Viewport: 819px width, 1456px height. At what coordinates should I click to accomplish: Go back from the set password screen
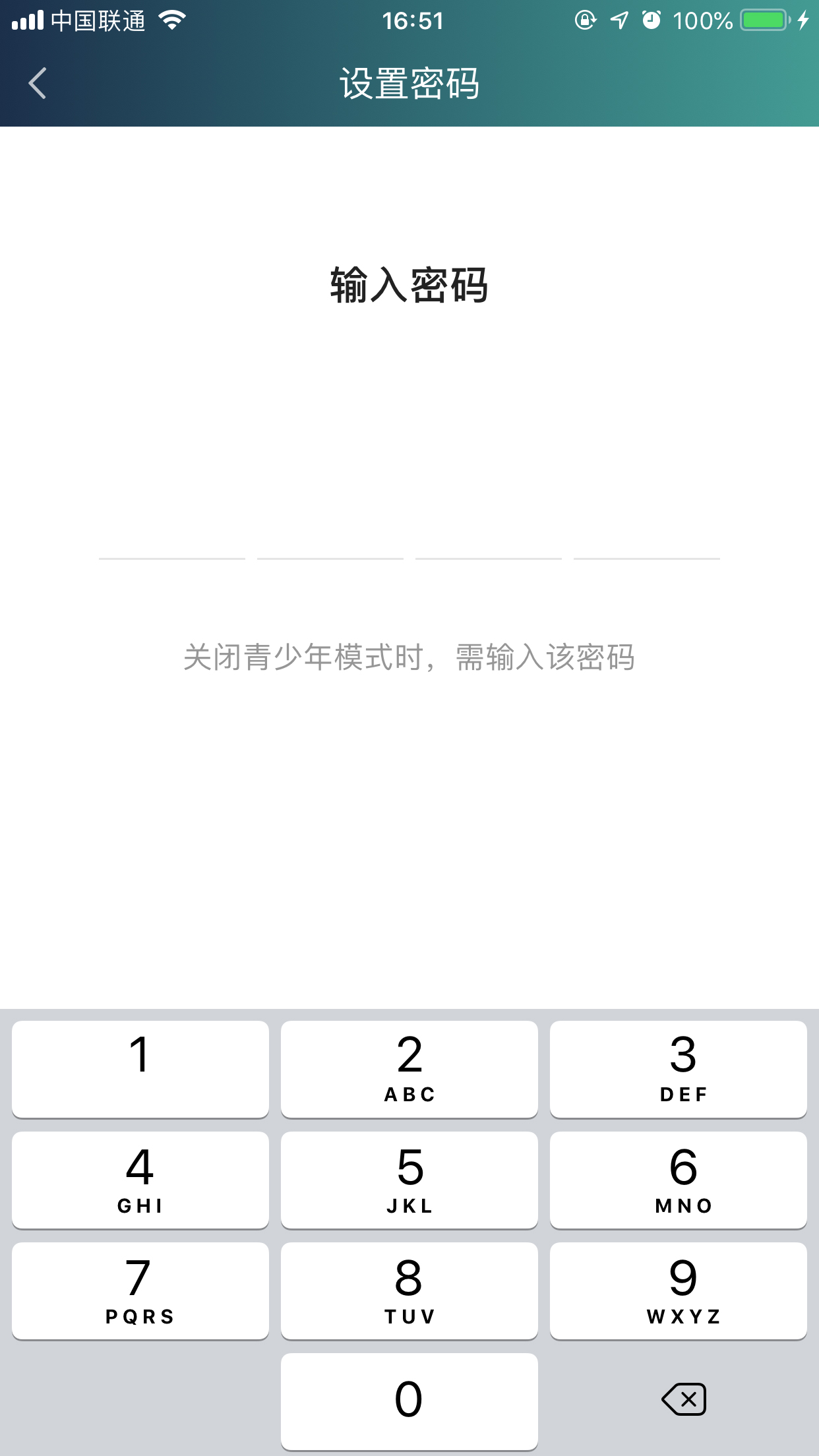click(x=38, y=84)
